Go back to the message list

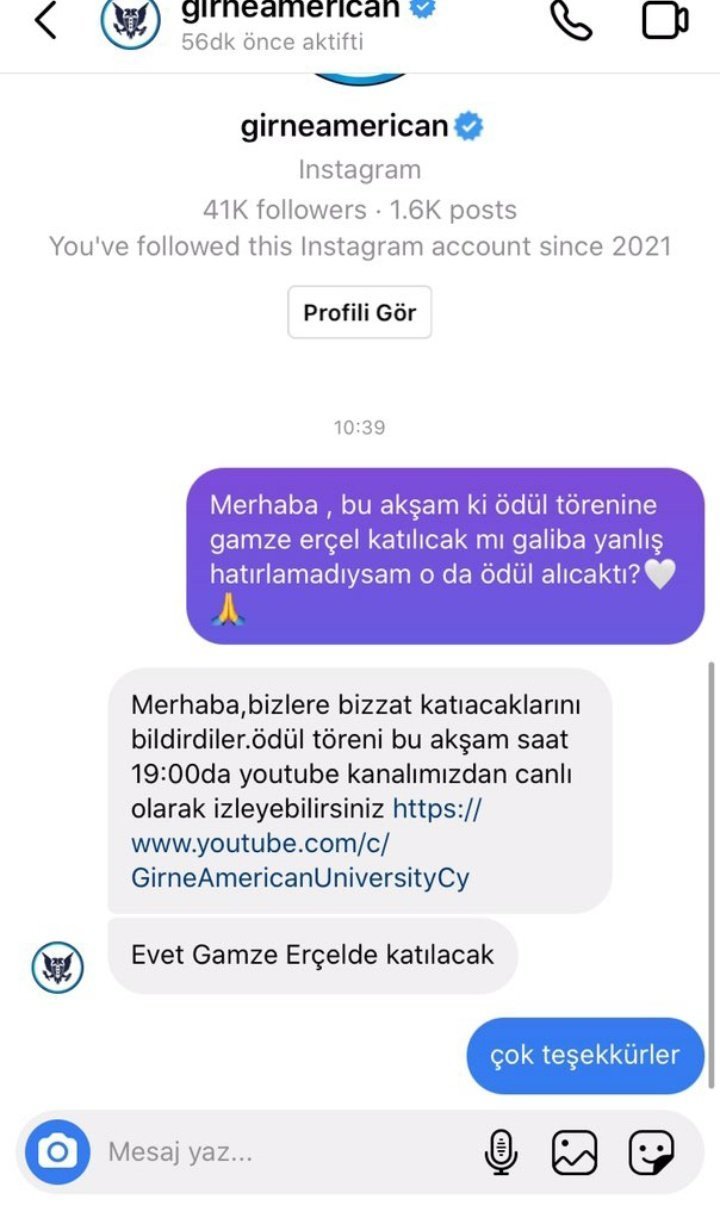click(45, 21)
